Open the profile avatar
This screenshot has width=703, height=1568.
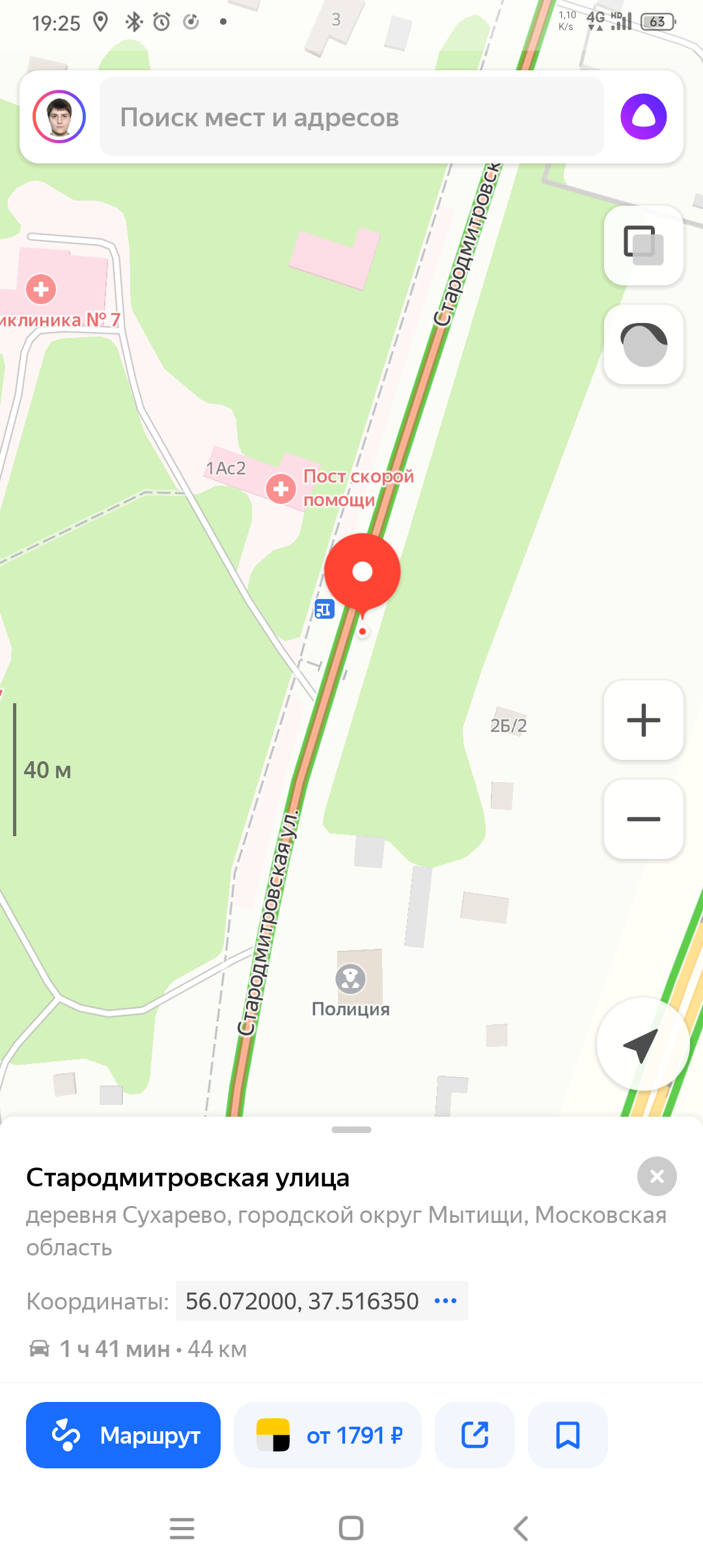click(59, 117)
